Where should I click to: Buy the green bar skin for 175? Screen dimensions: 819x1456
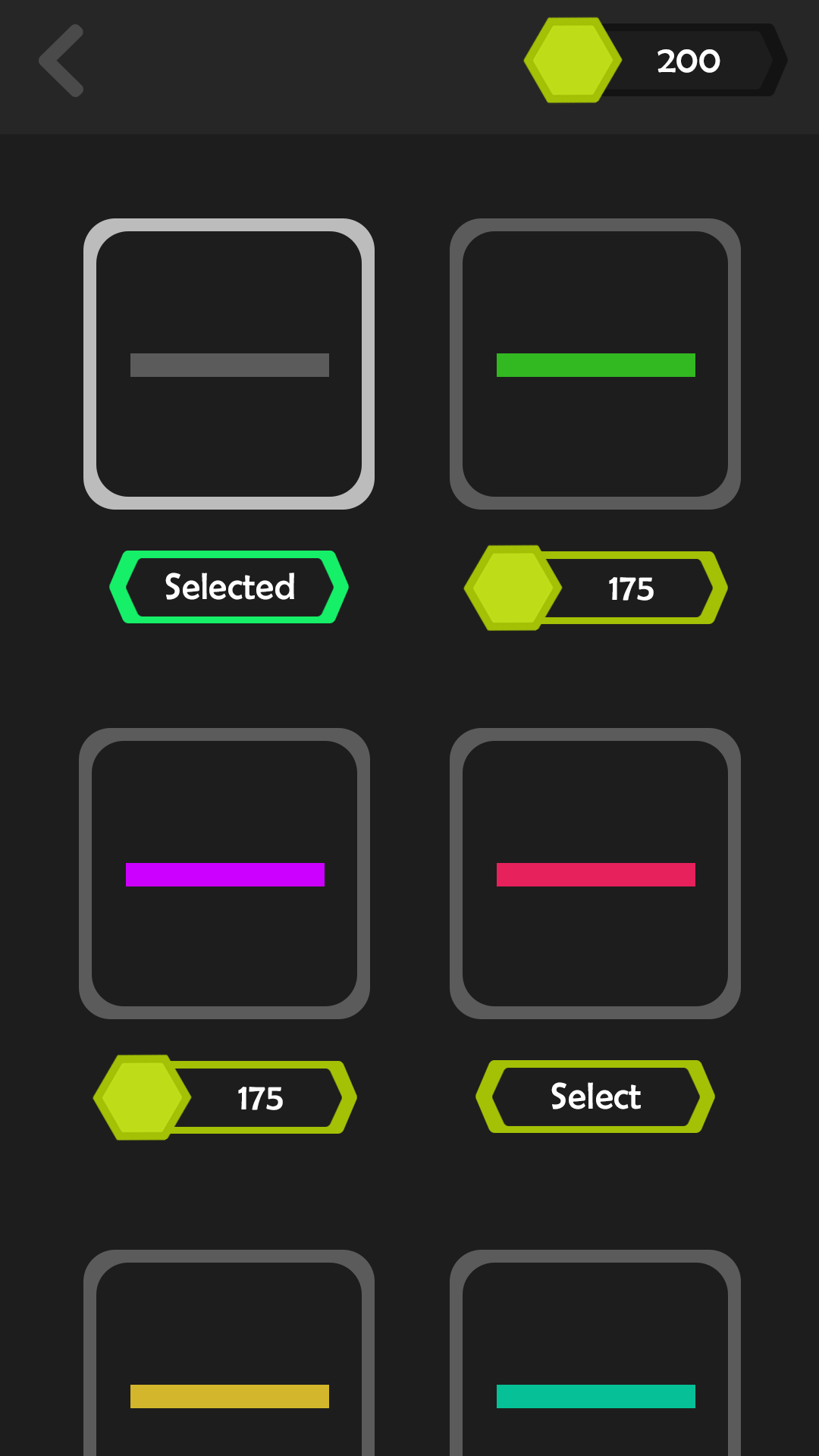click(x=596, y=588)
